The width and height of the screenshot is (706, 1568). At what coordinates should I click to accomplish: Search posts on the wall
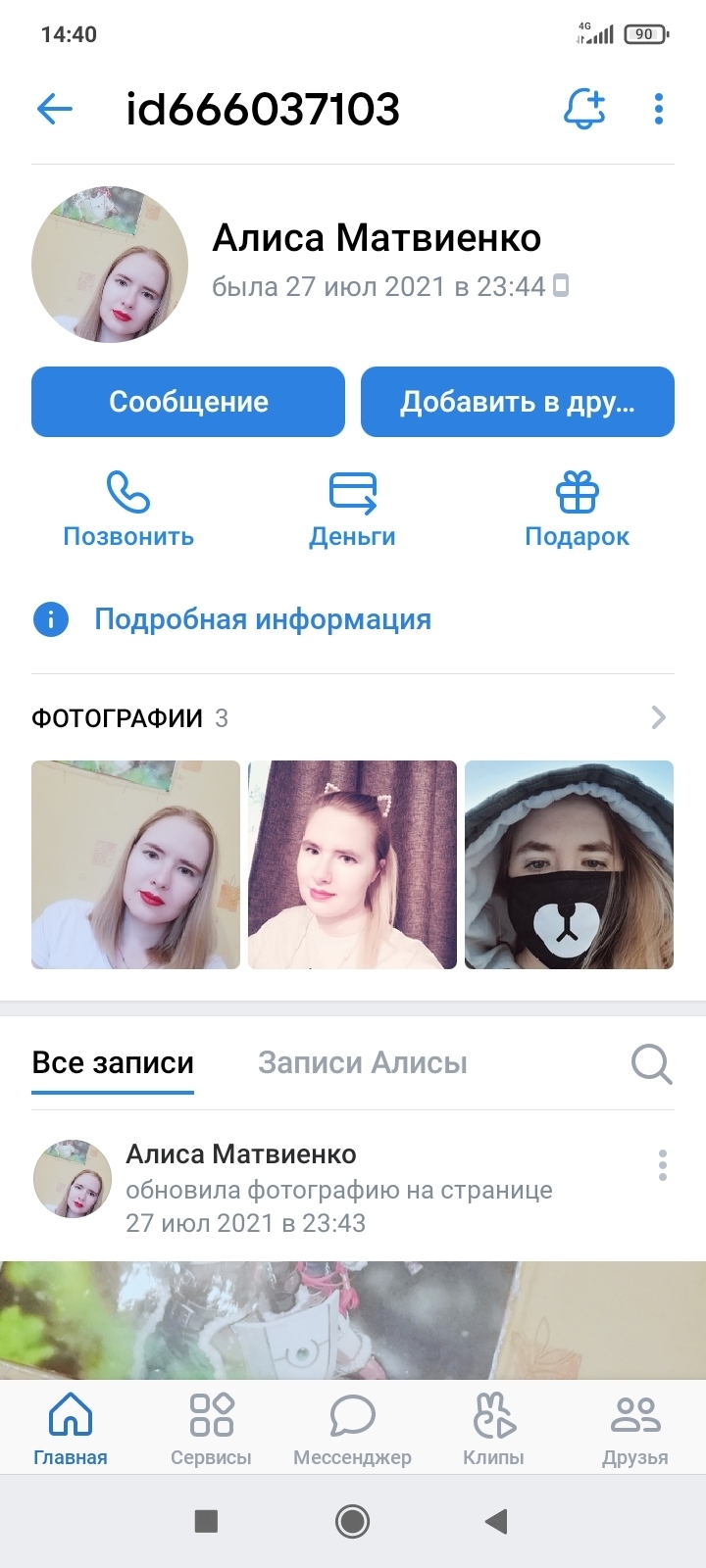pos(651,1063)
